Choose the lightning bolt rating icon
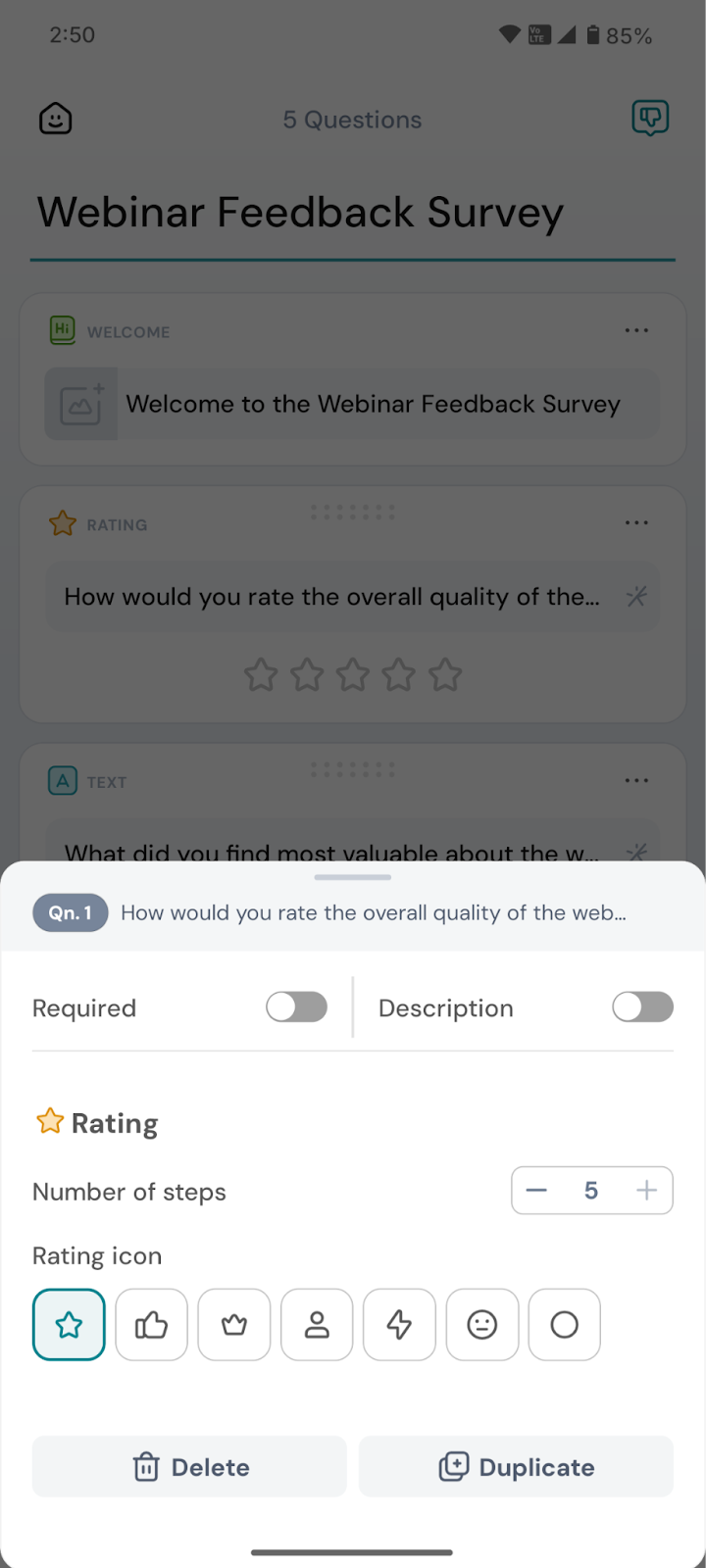The width and height of the screenshot is (706, 1568). coord(399,1325)
